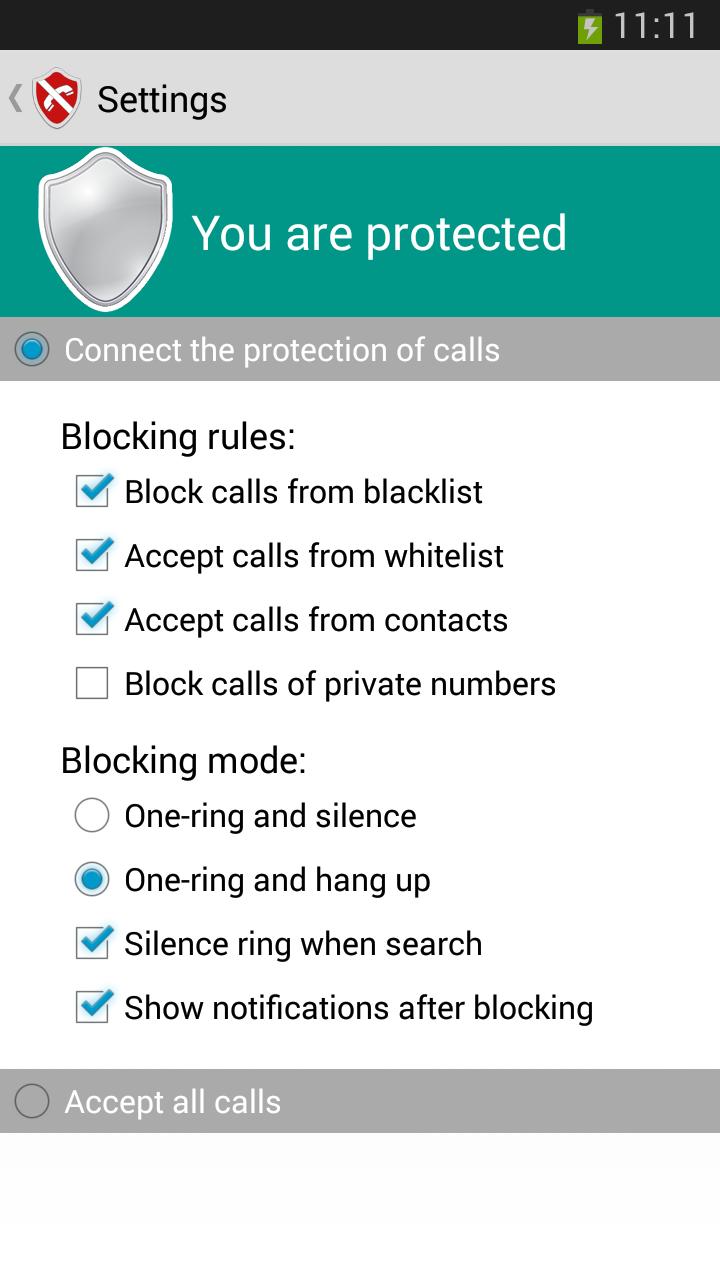The height and width of the screenshot is (1280, 720).
Task: Tap the You are protected banner
Action: coord(380,232)
